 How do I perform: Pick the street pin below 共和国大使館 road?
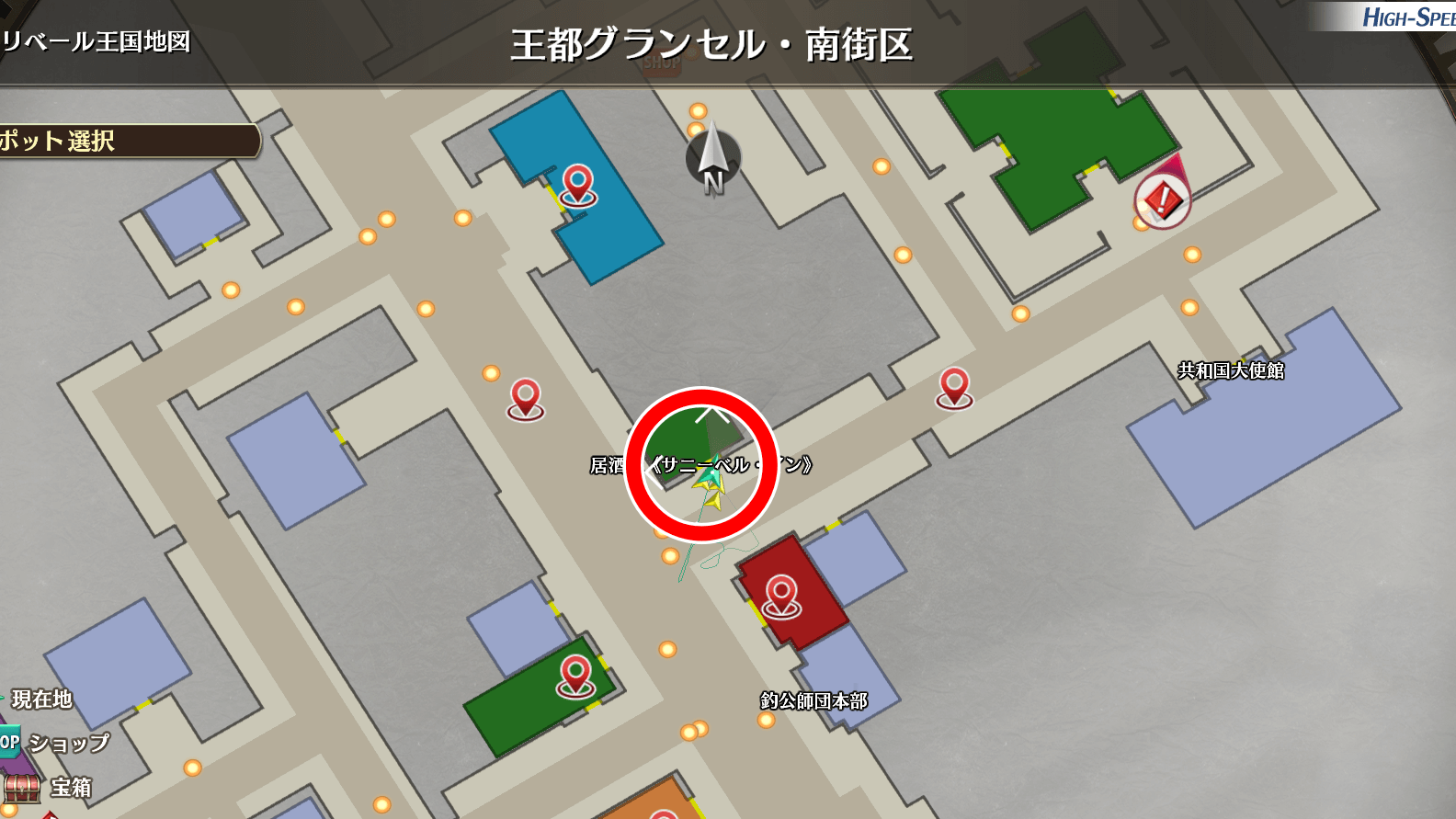[954, 386]
